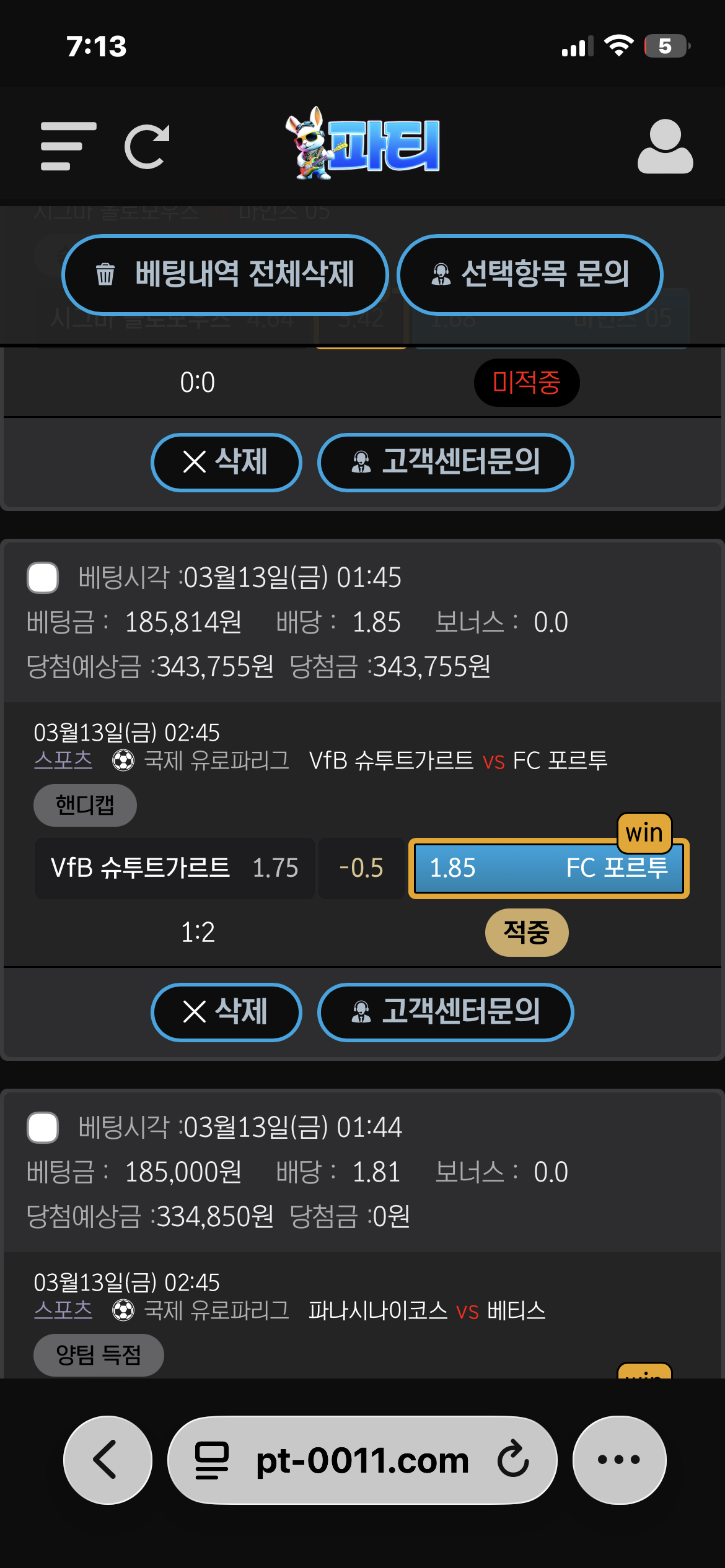
Task: Tap the refresh icon beside the menu
Action: pos(147,146)
